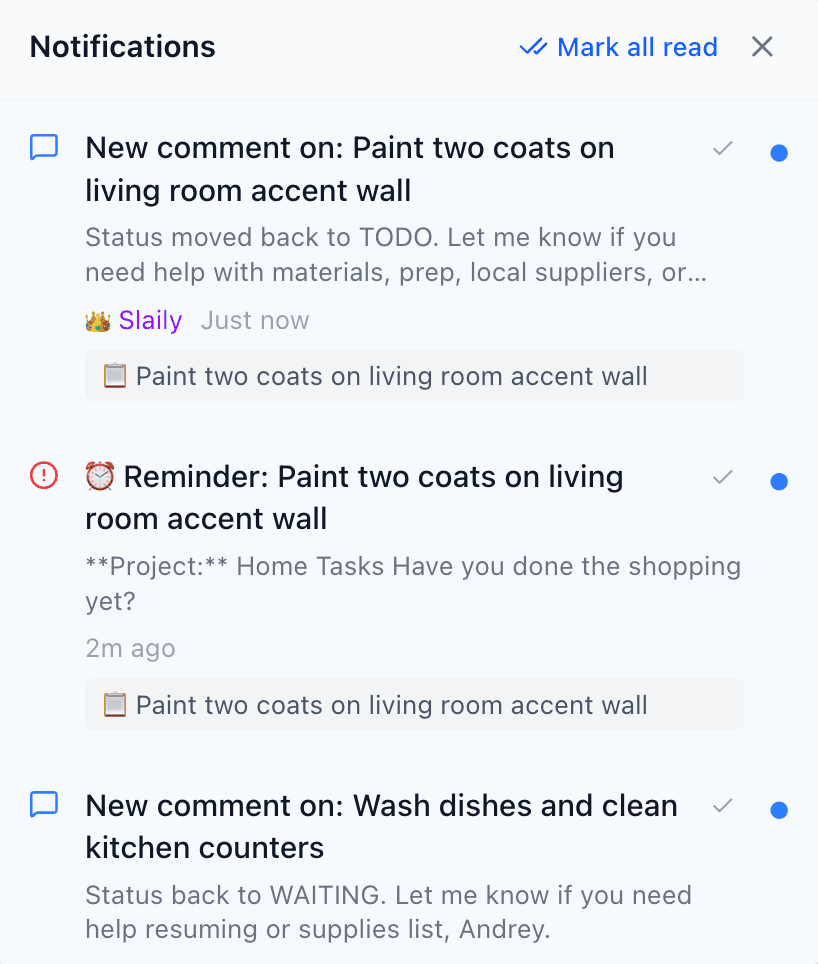The height and width of the screenshot is (964, 818).
Task: Click the clipboard icon in first task chip
Action: click(113, 375)
